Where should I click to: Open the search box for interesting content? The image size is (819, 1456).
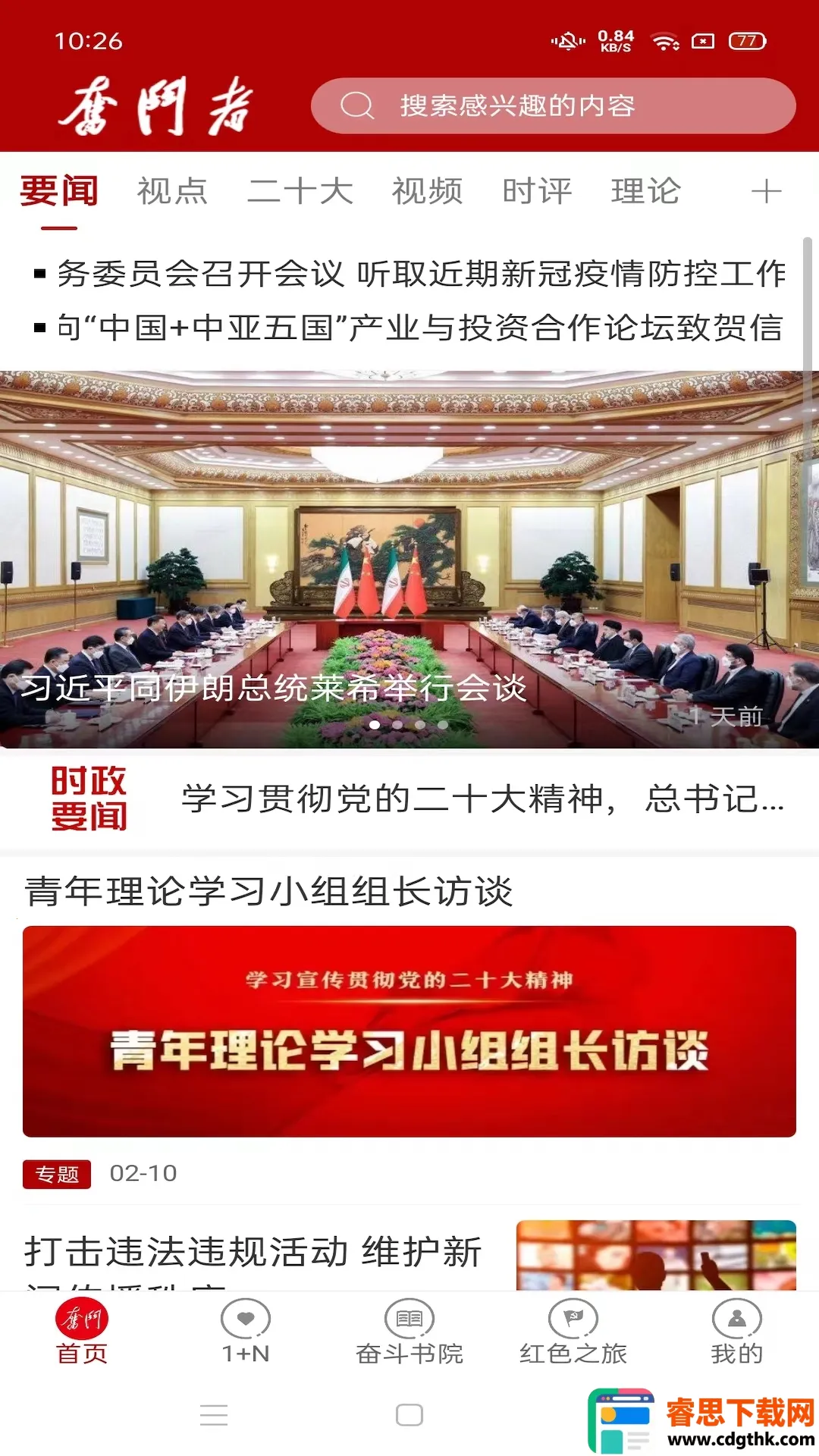552,105
